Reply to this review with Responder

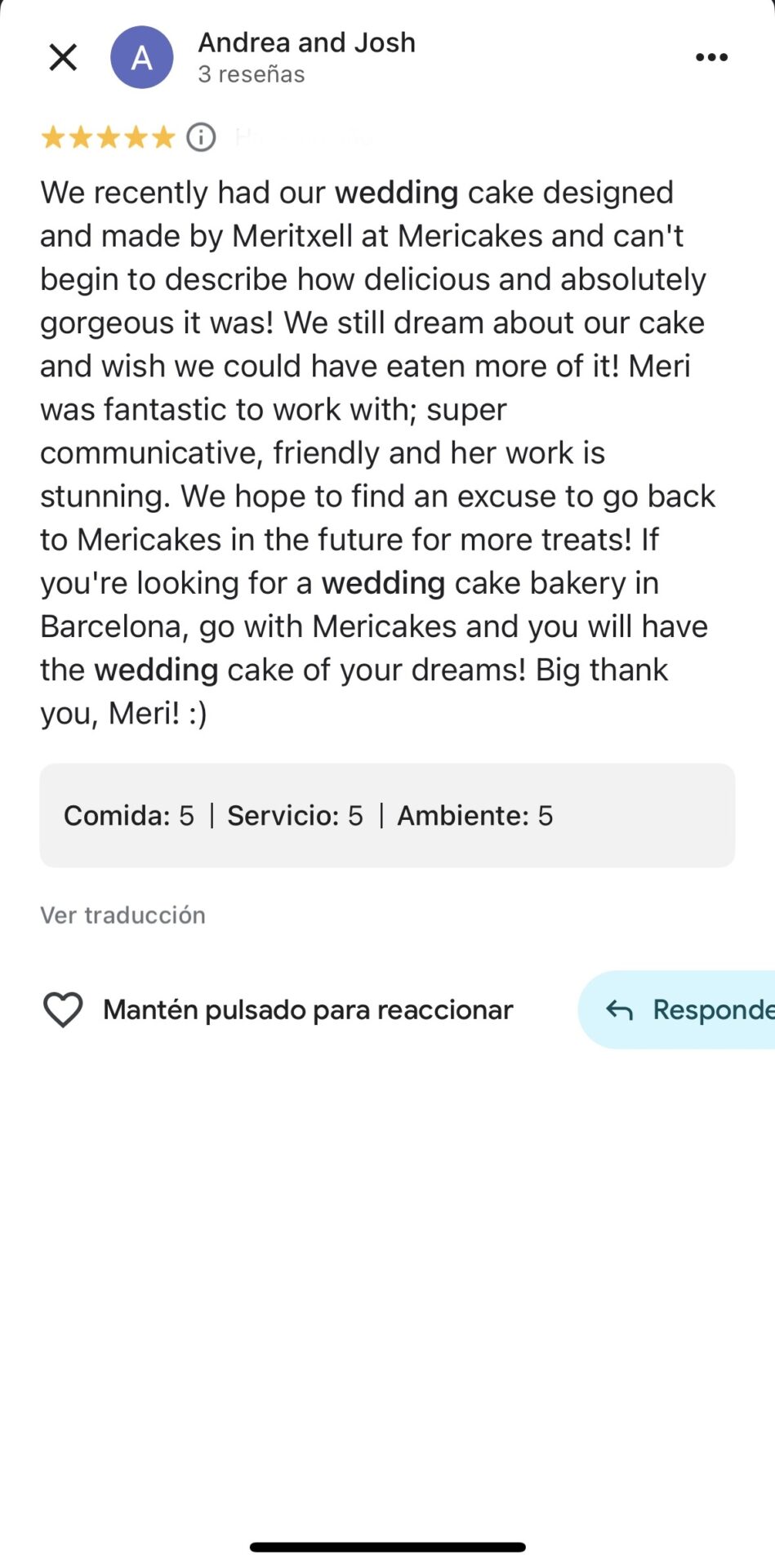click(x=686, y=1010)
